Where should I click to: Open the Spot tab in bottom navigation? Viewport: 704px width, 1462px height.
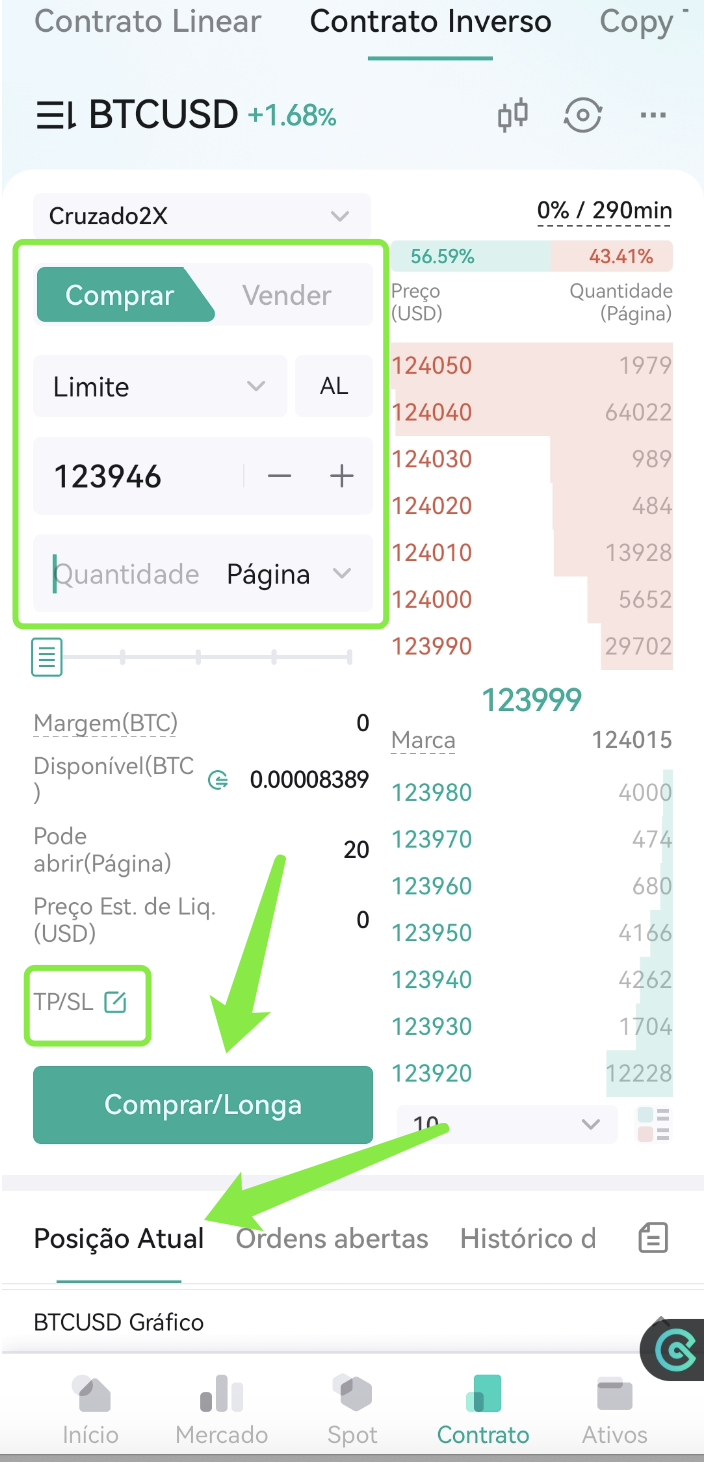[x=353, y=1410]
